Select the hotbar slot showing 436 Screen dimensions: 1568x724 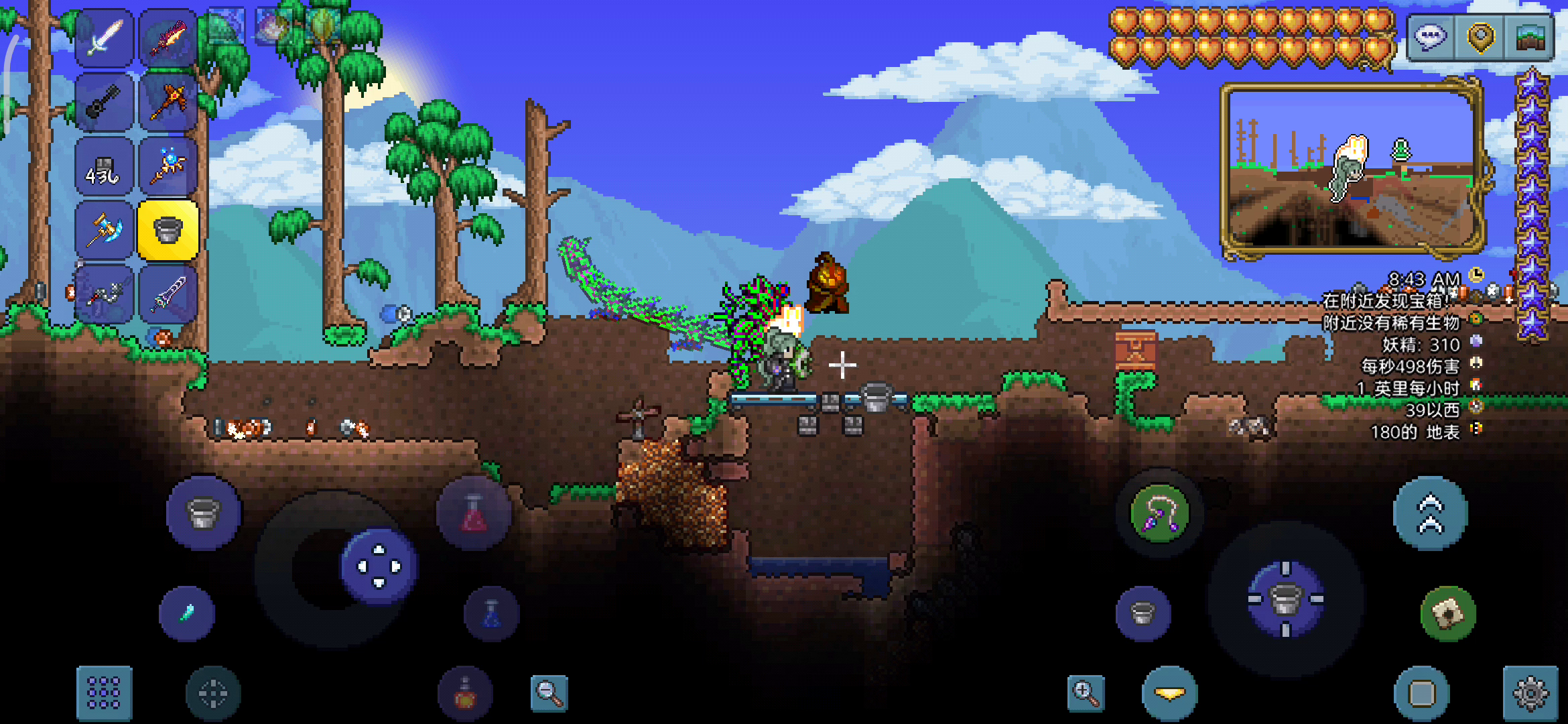[x=104, y=168]
